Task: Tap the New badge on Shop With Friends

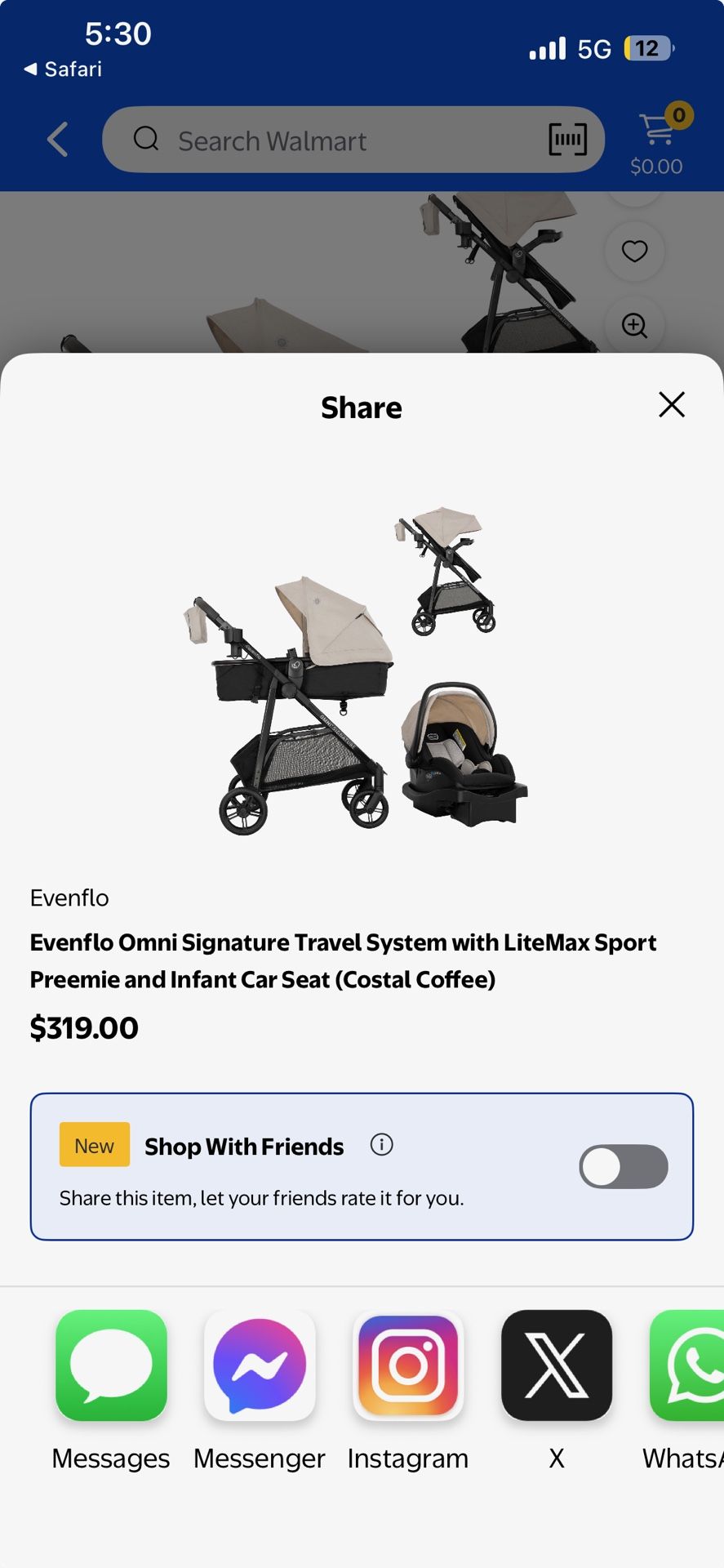Action: (x=94, y=1145)
